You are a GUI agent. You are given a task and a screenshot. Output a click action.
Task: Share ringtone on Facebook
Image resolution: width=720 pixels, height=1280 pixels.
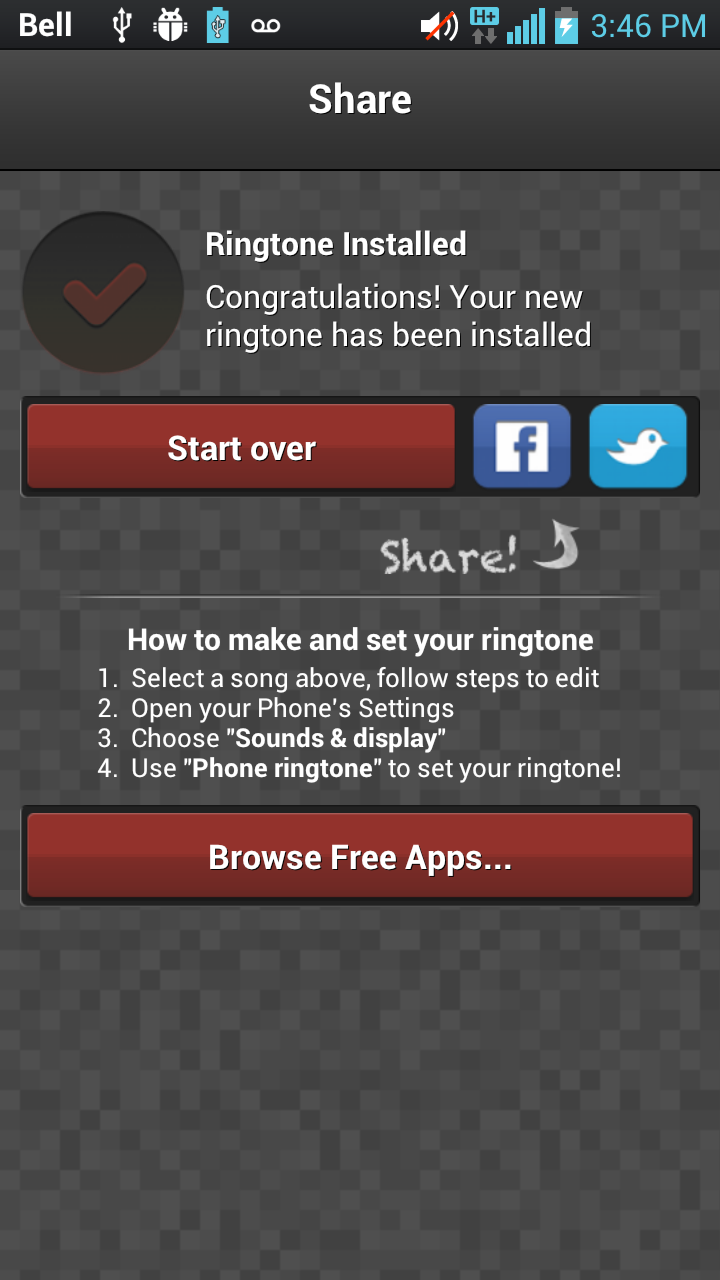click(522, 446)
